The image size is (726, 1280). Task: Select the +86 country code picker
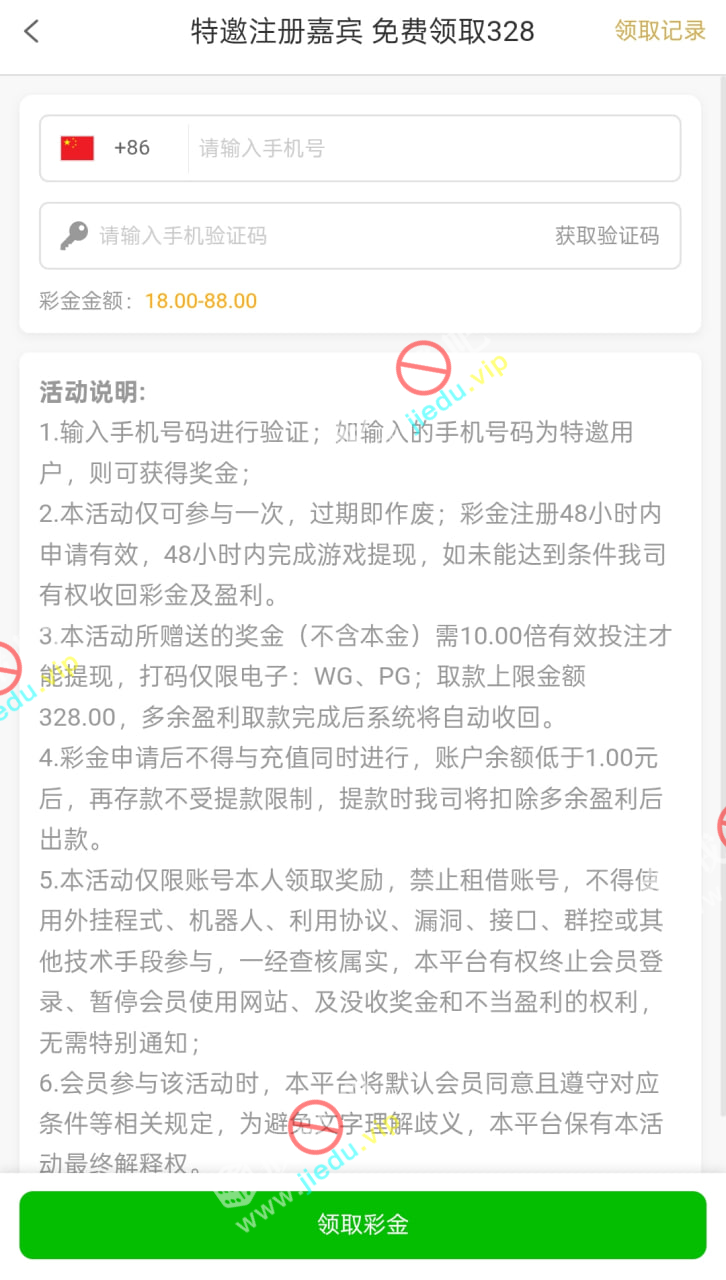(x=108, y=148)
